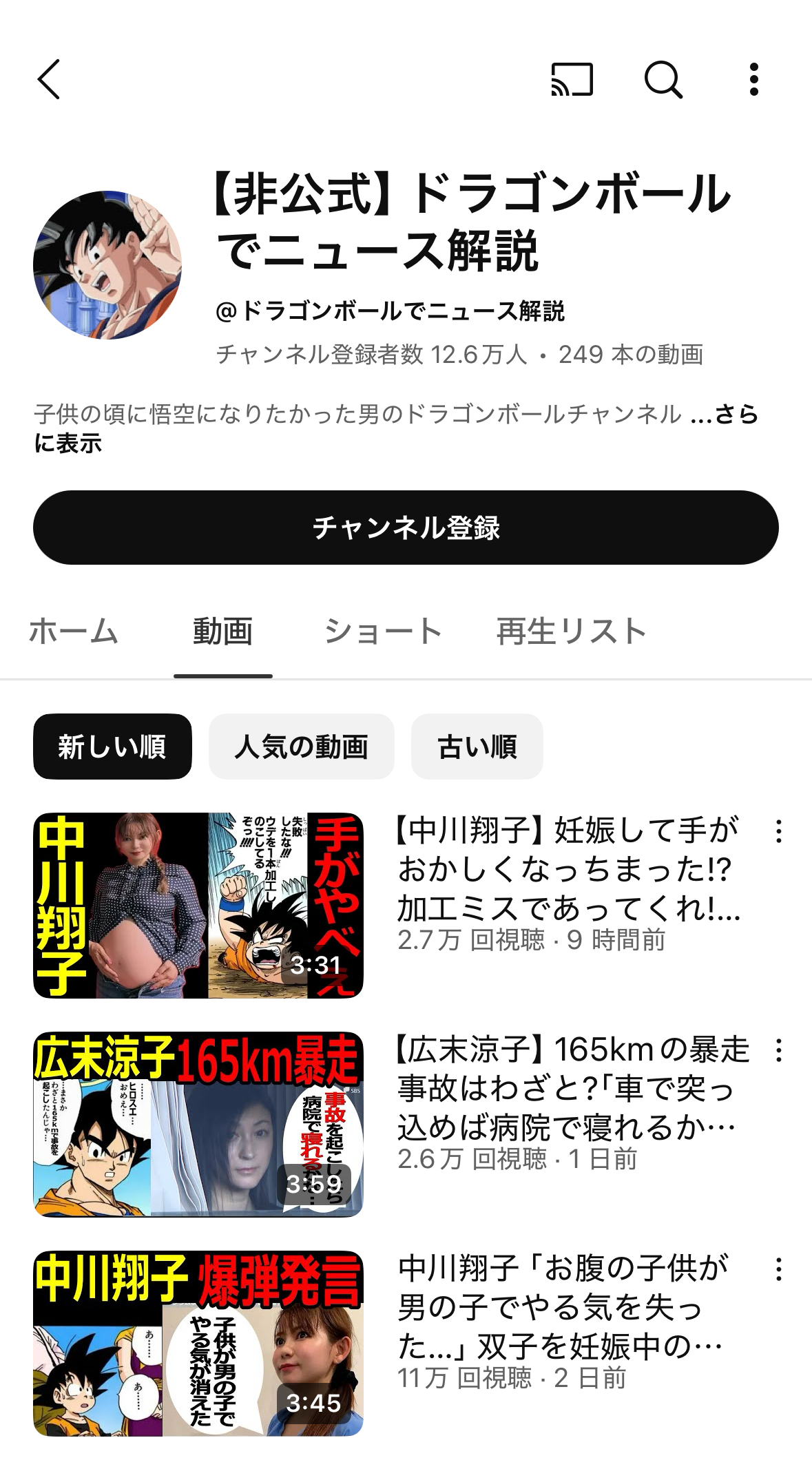Switch to the ショート tab

tap(383, 631)
